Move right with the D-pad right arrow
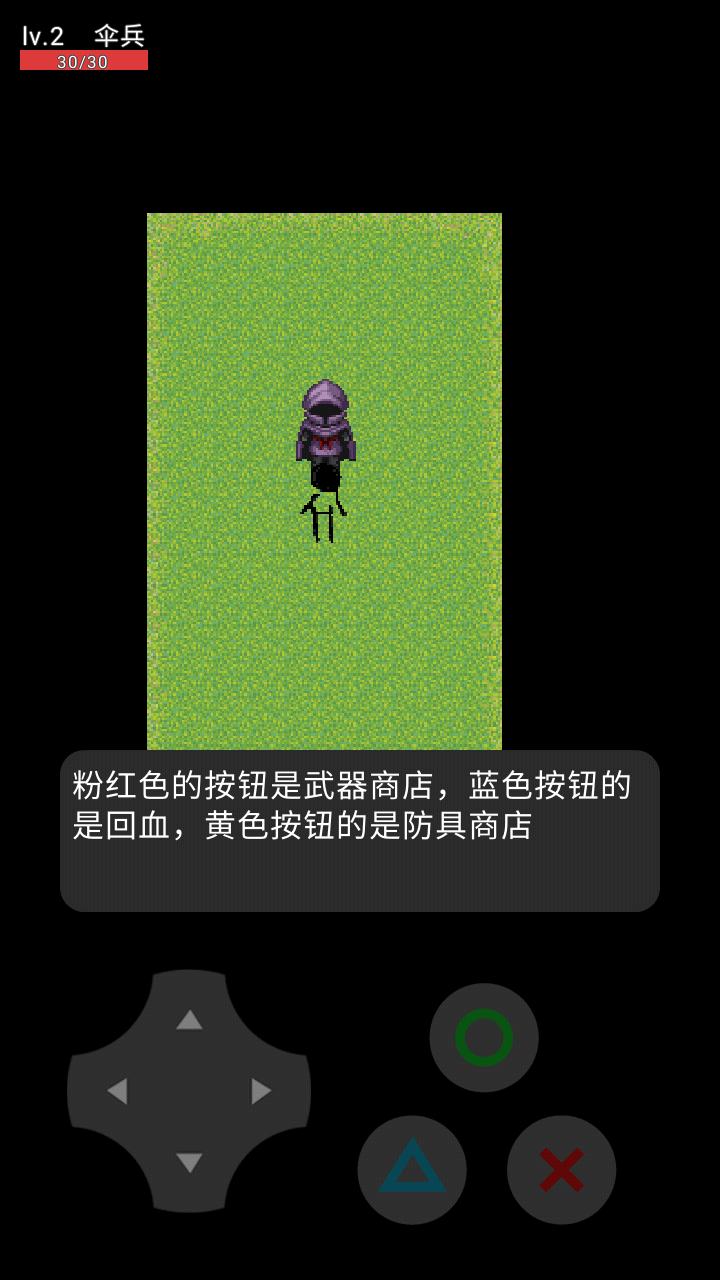The image size is (720, 1280). click(x=261, y=1091)
